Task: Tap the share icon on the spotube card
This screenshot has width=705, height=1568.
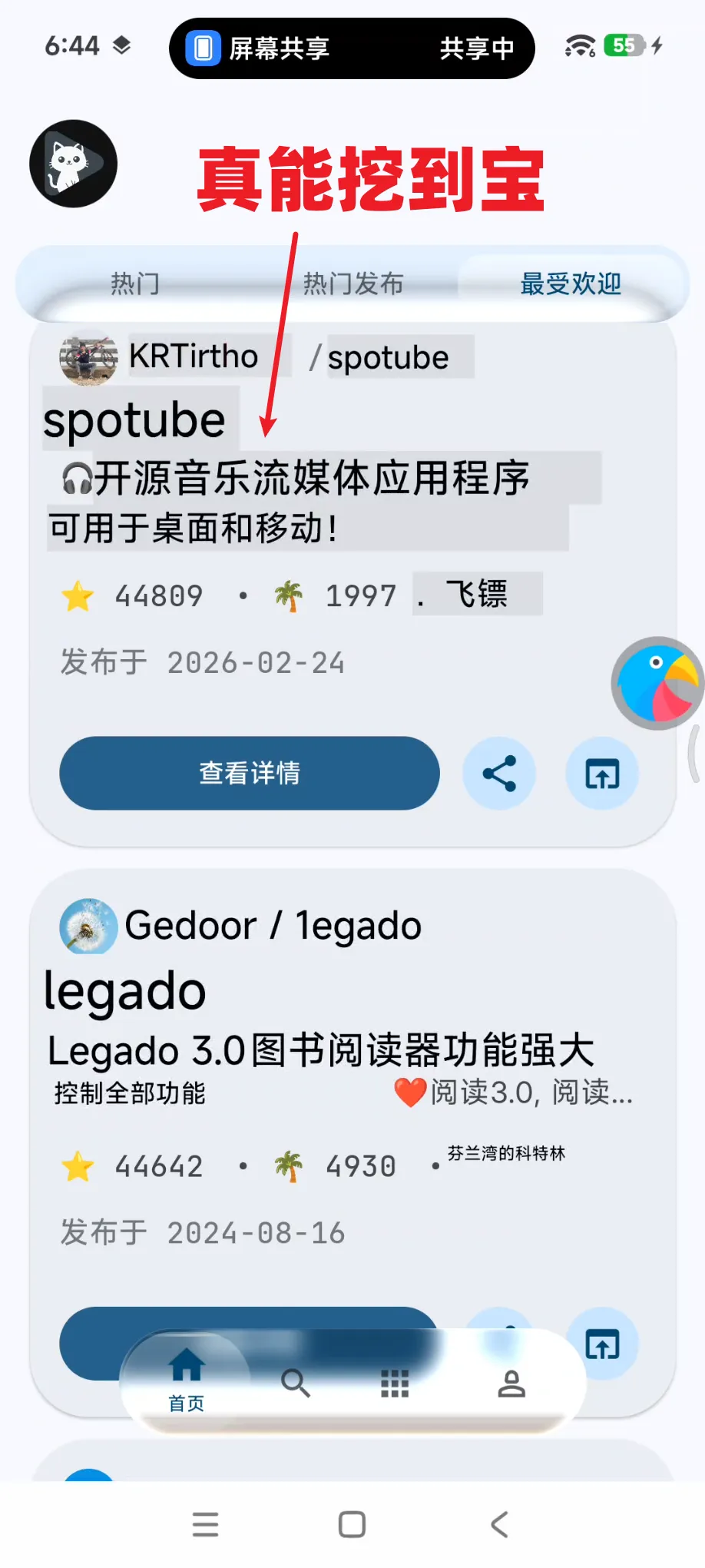Action: click(499, 774)
